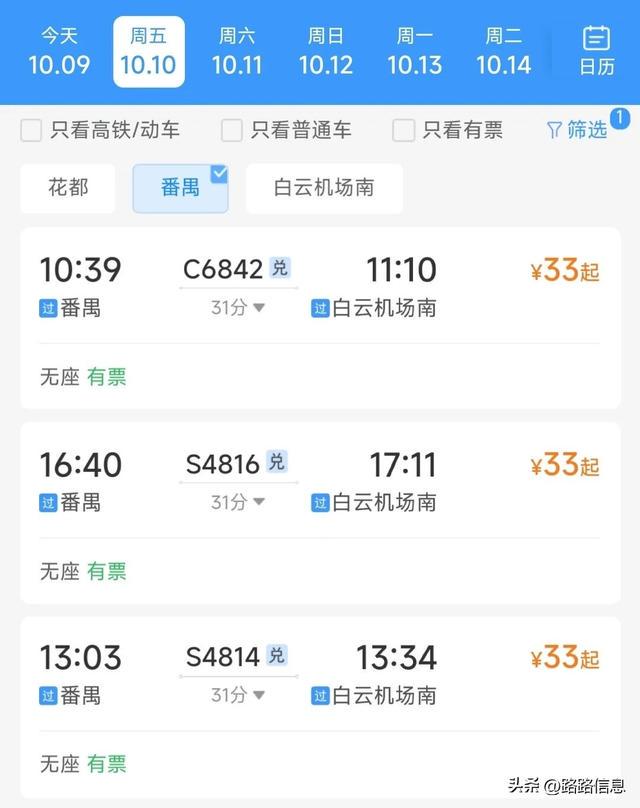640x808 pixels.
Task: Select 花都 station chip
Action: [x=69, y=188]
